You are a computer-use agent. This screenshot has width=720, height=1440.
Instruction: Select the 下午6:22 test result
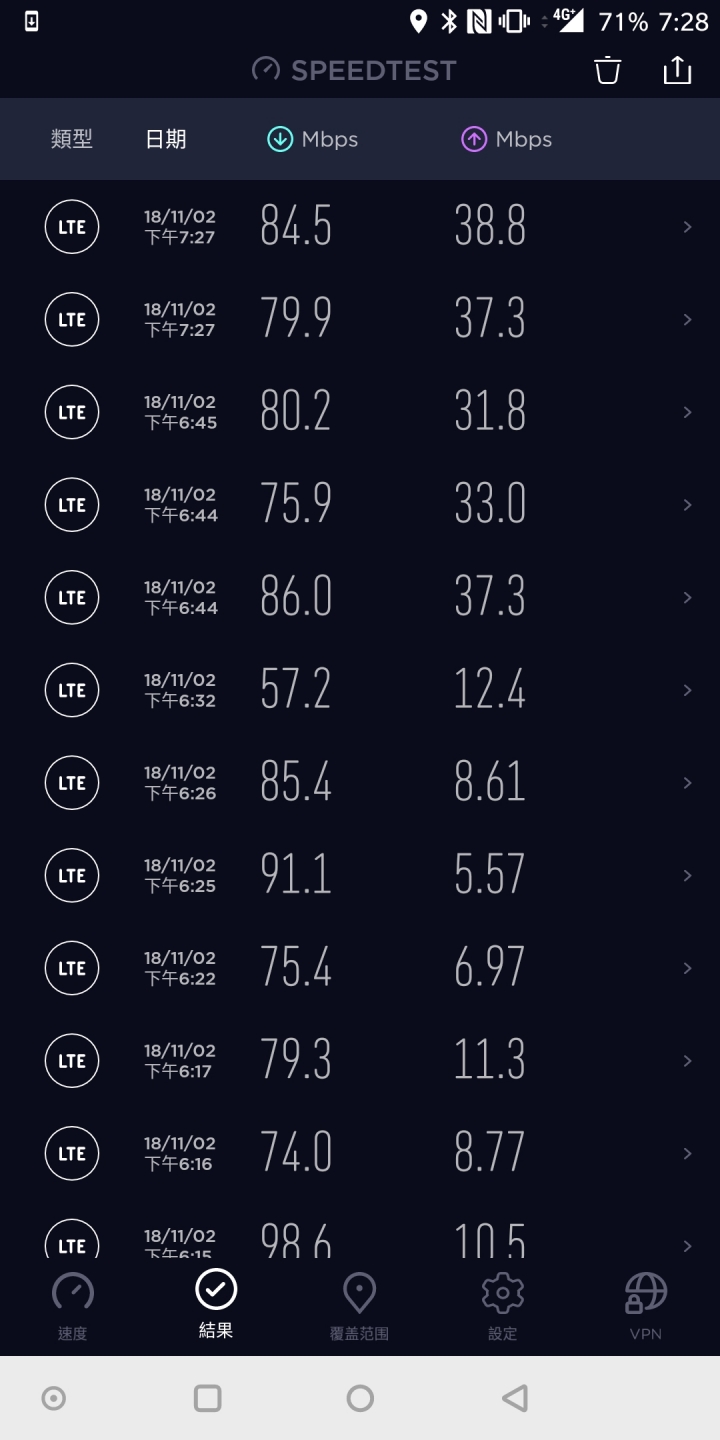(x=360, y=968)
